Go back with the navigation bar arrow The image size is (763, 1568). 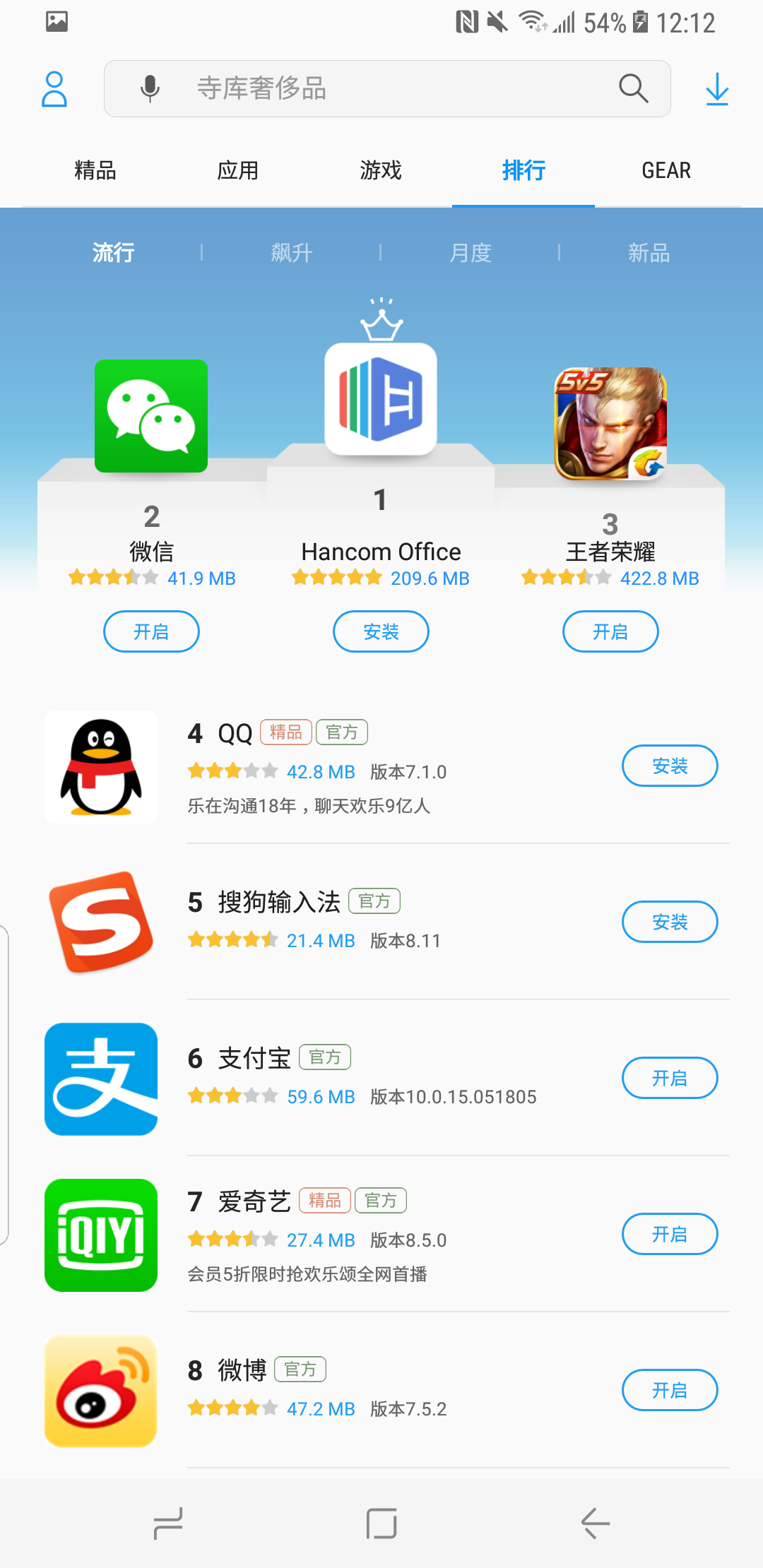click(x=595, y=1523)
